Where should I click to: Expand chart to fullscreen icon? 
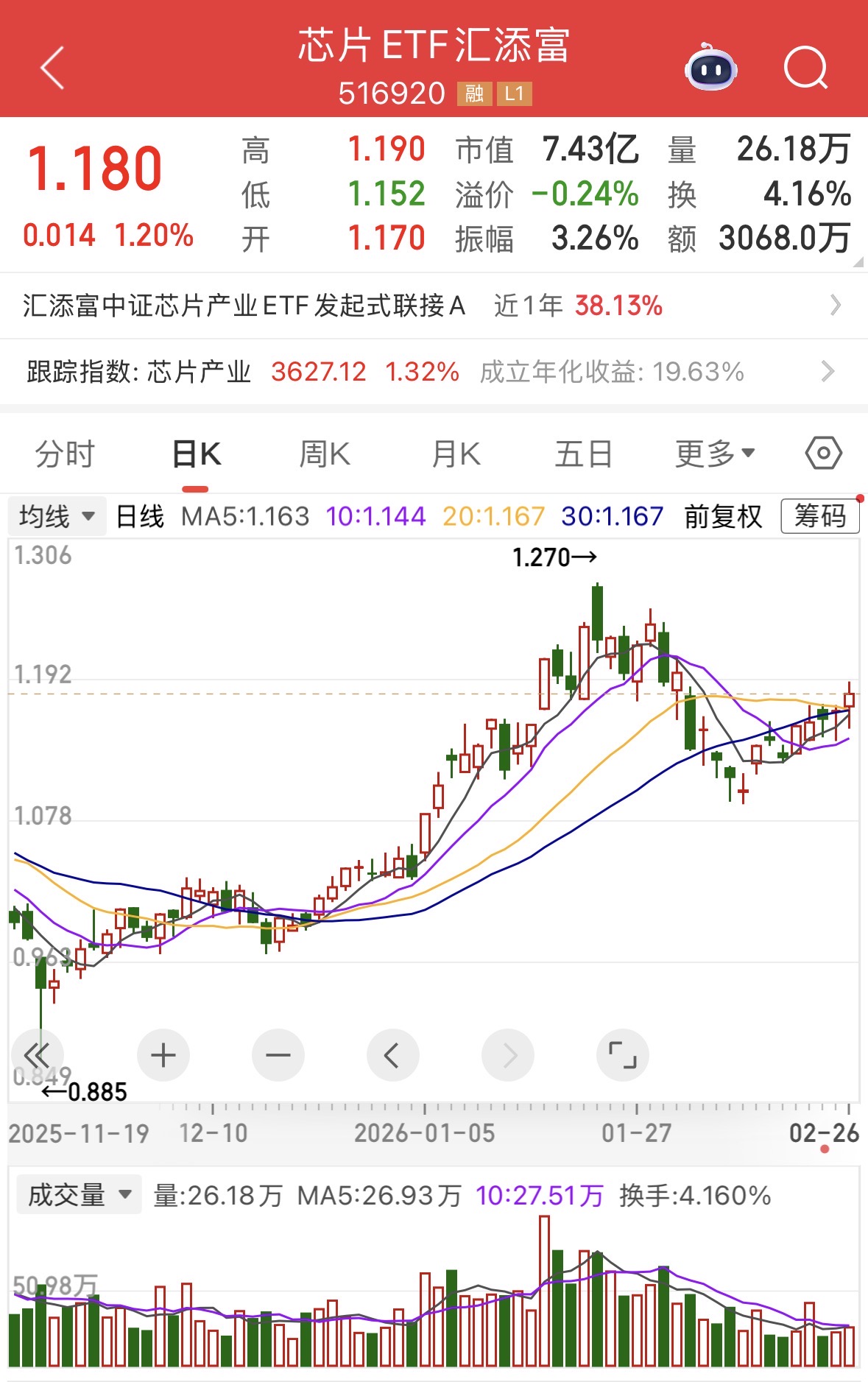(623, 1055)
